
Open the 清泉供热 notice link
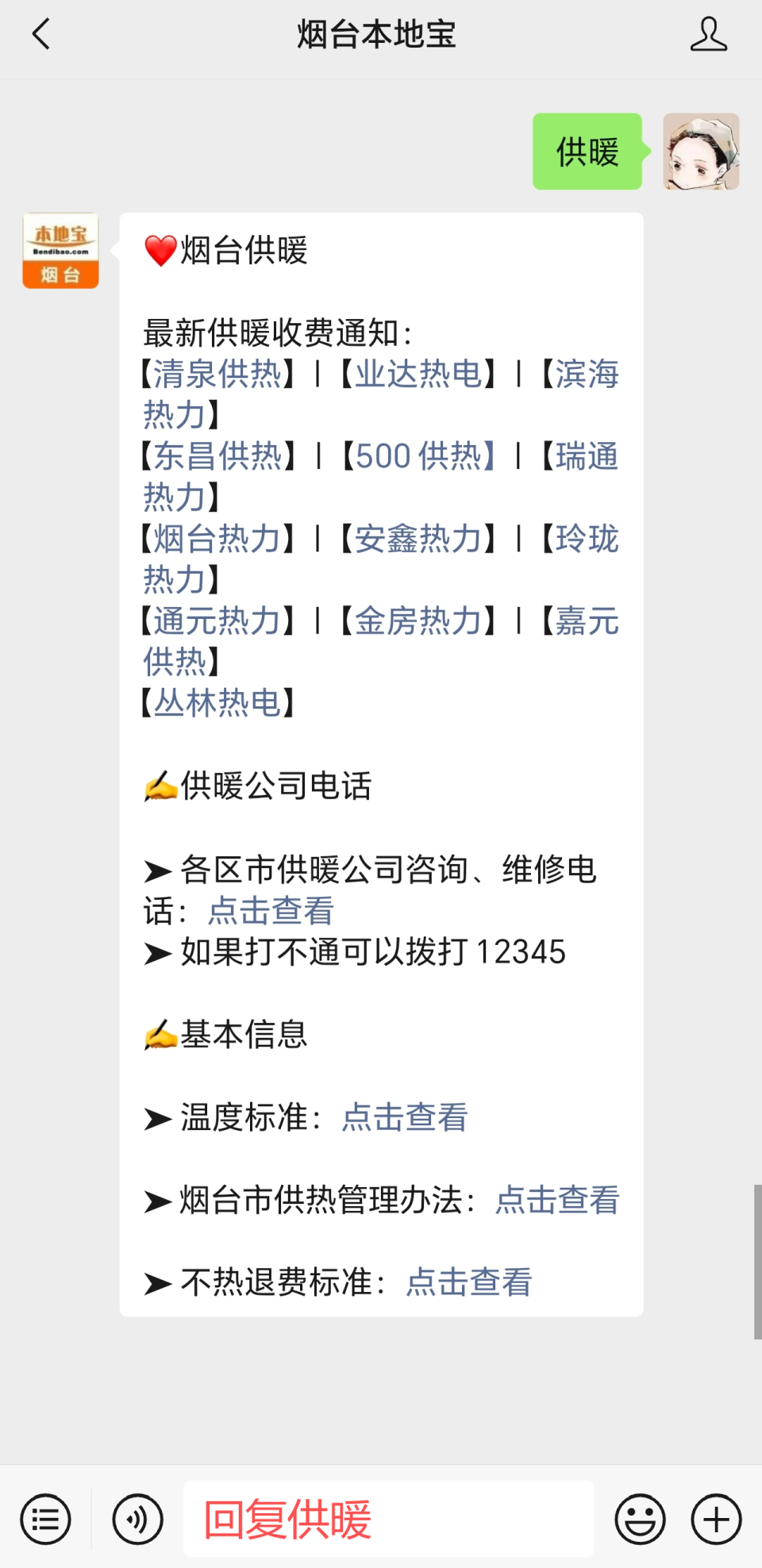214,375
